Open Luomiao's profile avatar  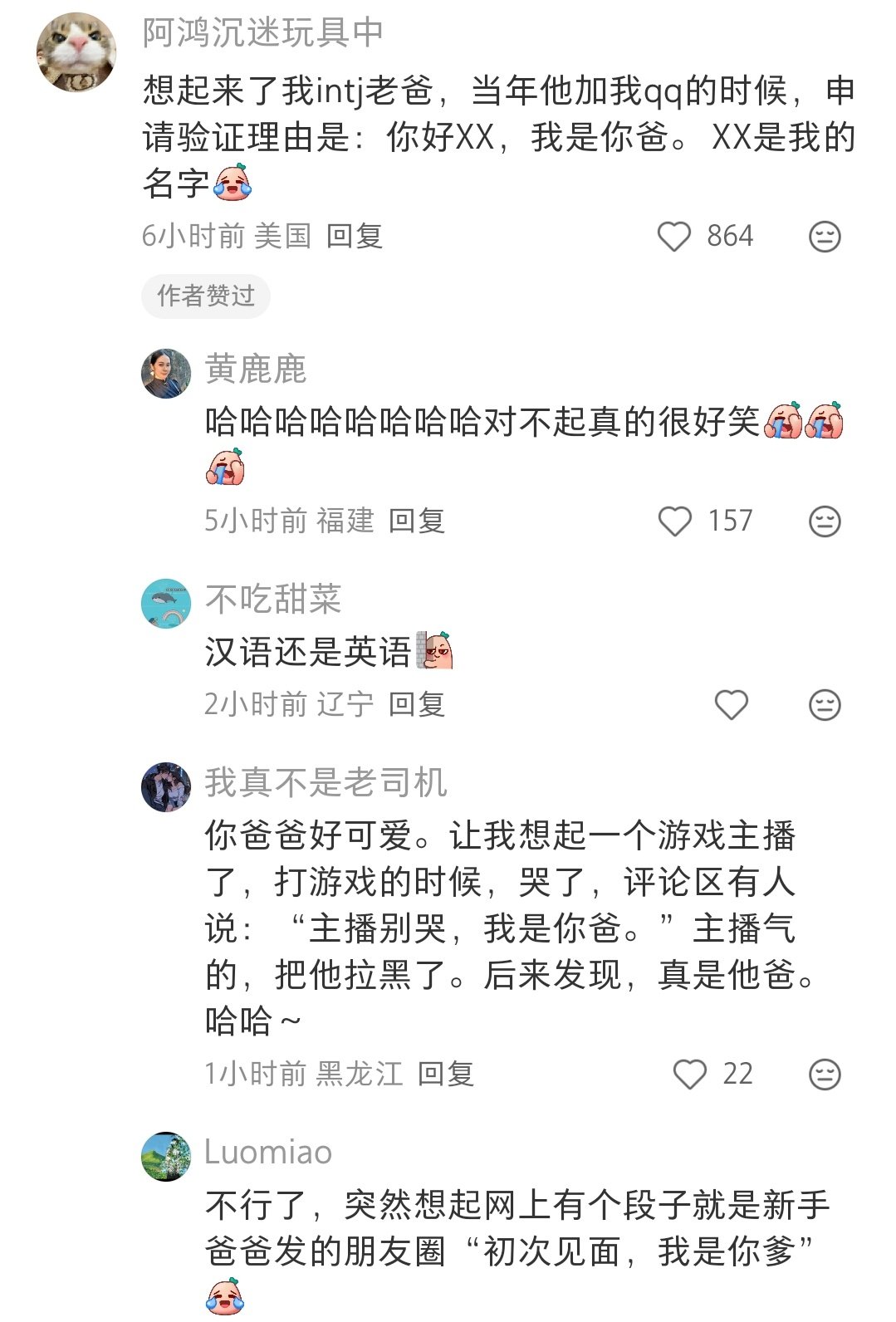(166, 1156)
